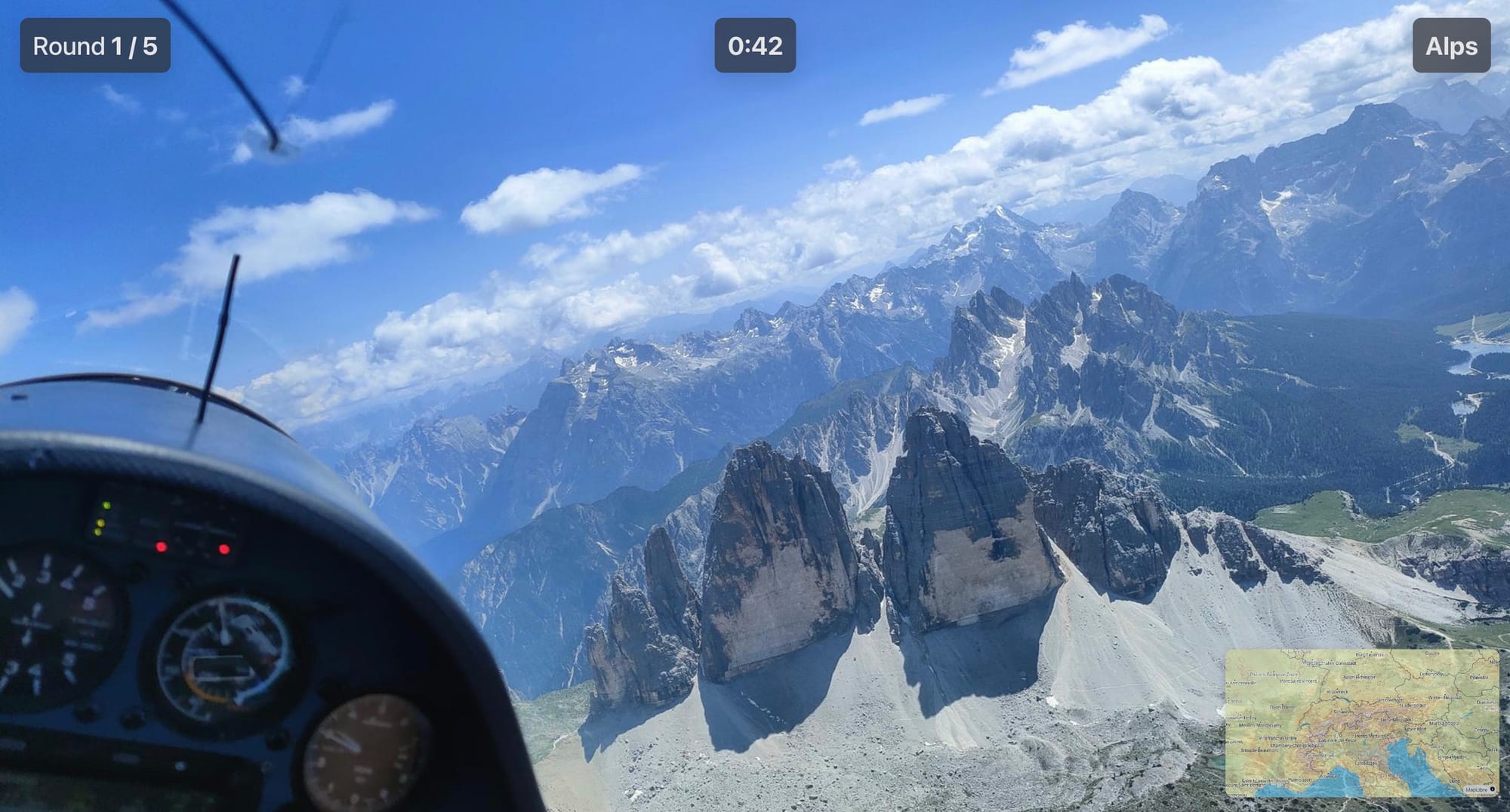Tap the MapLibre attribution info icon
This screenshot has width=1510, height=812.
(1493, 789)
